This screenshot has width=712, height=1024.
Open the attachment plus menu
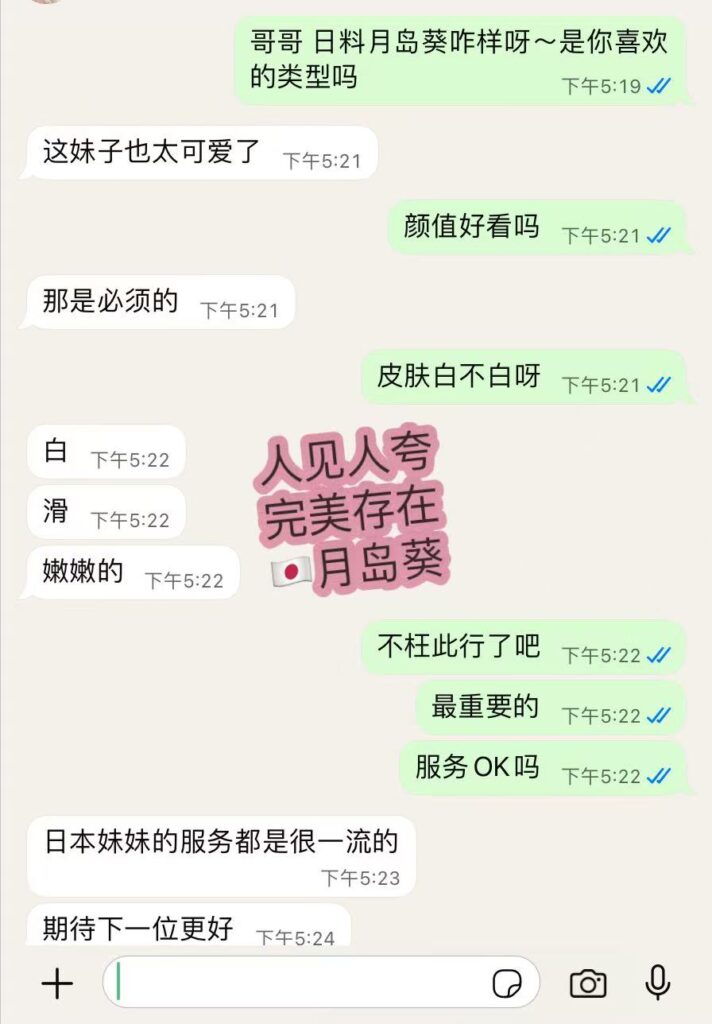(x=57, y=984)
